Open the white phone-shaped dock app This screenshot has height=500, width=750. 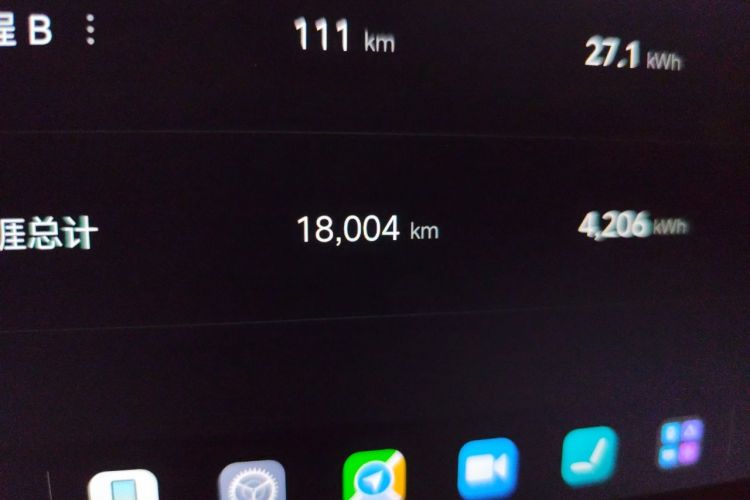(x=123, y=486)
